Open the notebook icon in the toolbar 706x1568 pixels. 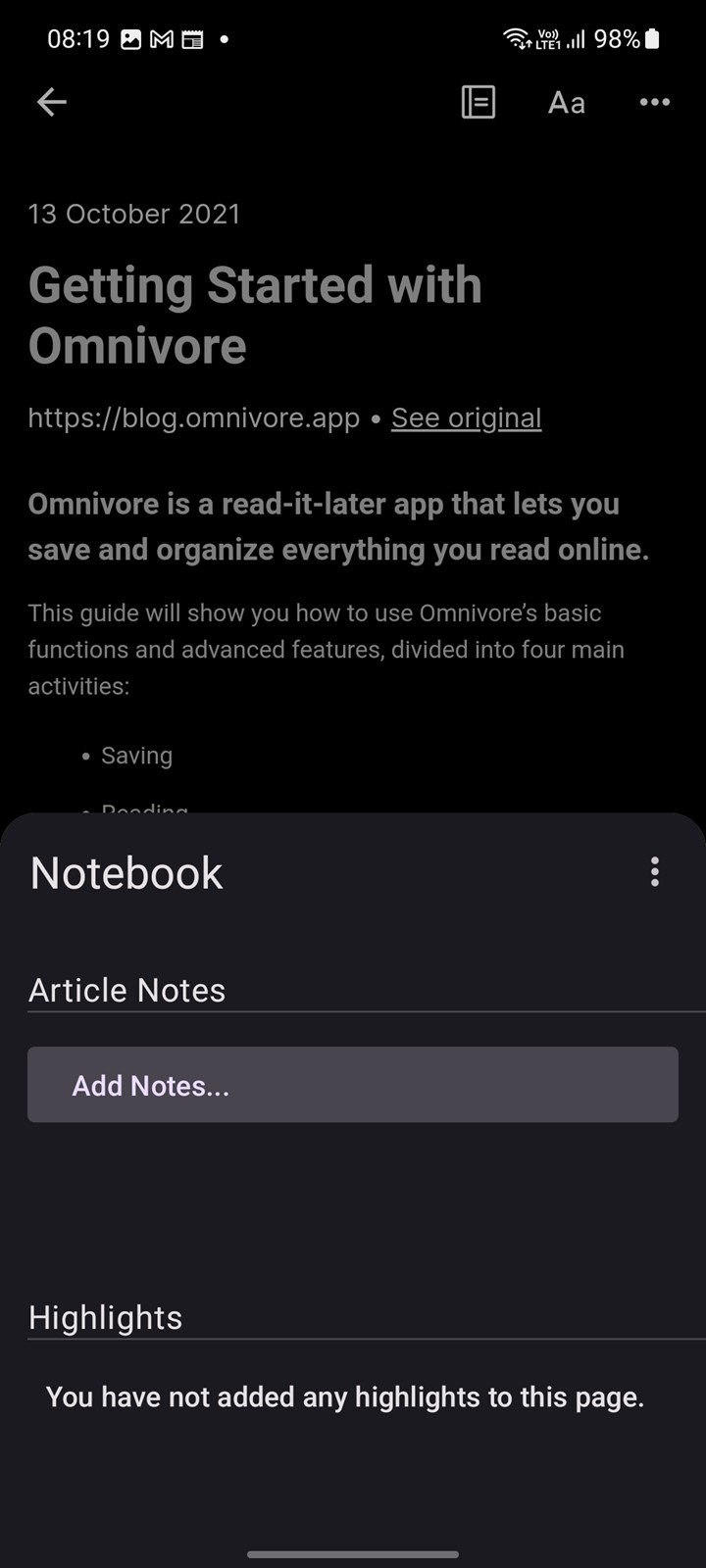pos(479,102)
